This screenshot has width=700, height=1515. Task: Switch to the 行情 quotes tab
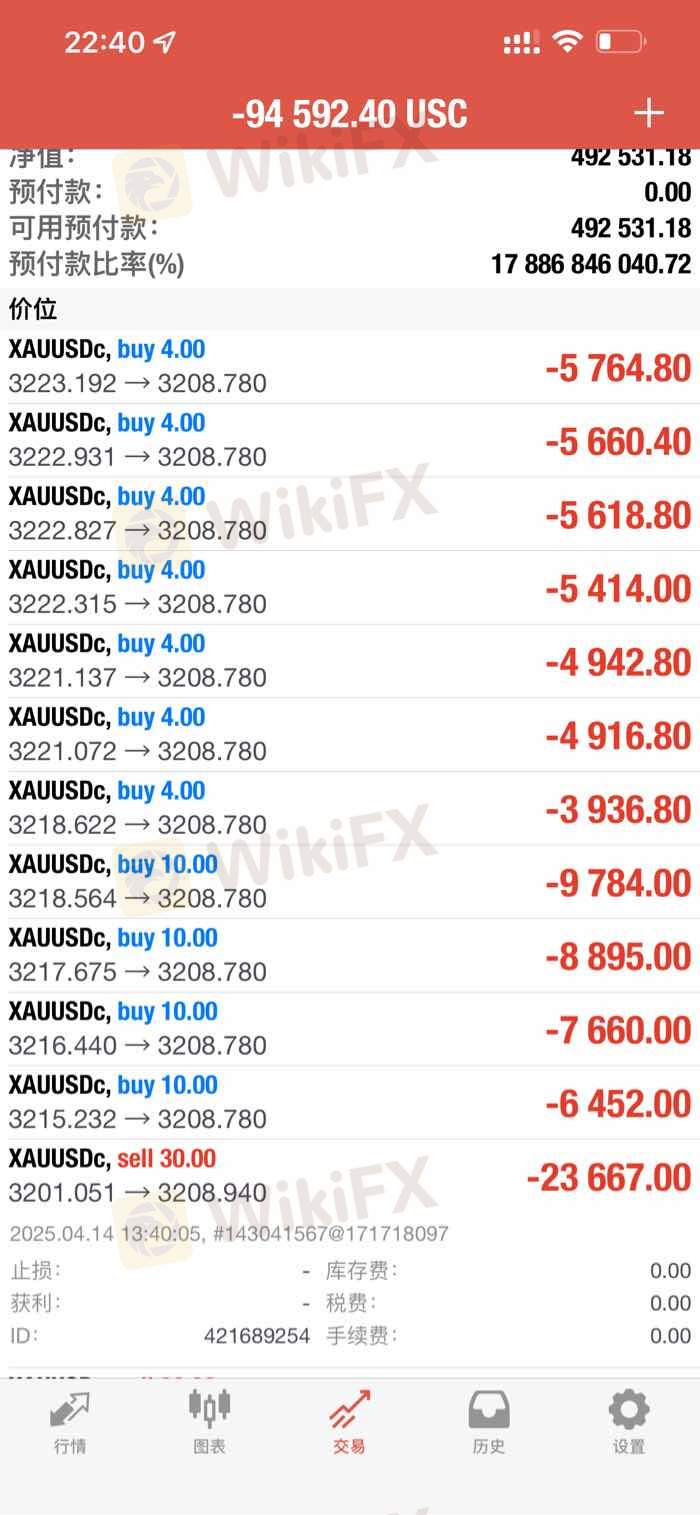(70, 1421)
